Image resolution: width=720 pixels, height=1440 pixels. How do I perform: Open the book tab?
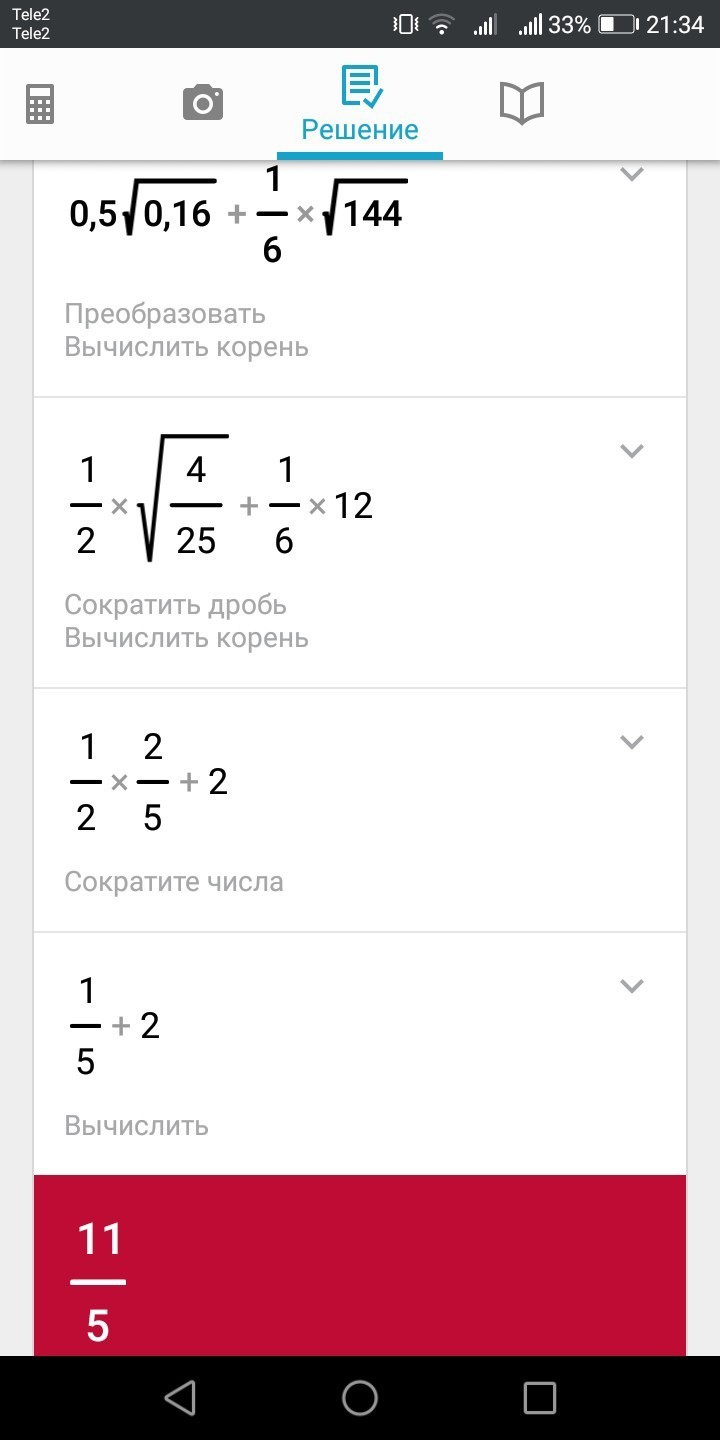tap(521, 103)
